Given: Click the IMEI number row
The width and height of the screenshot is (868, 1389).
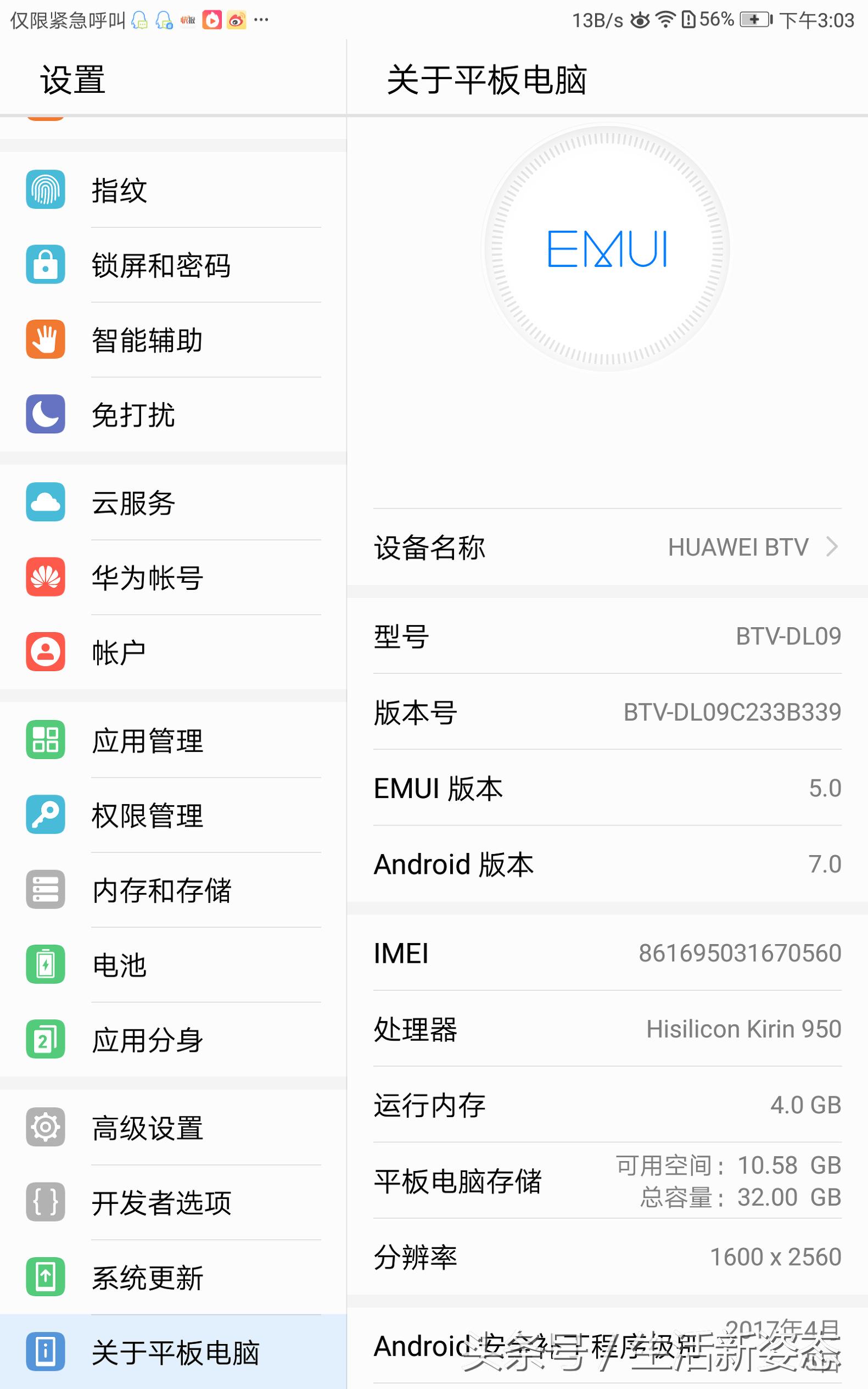Looking at the screenshot, I should tap(608, 952).
